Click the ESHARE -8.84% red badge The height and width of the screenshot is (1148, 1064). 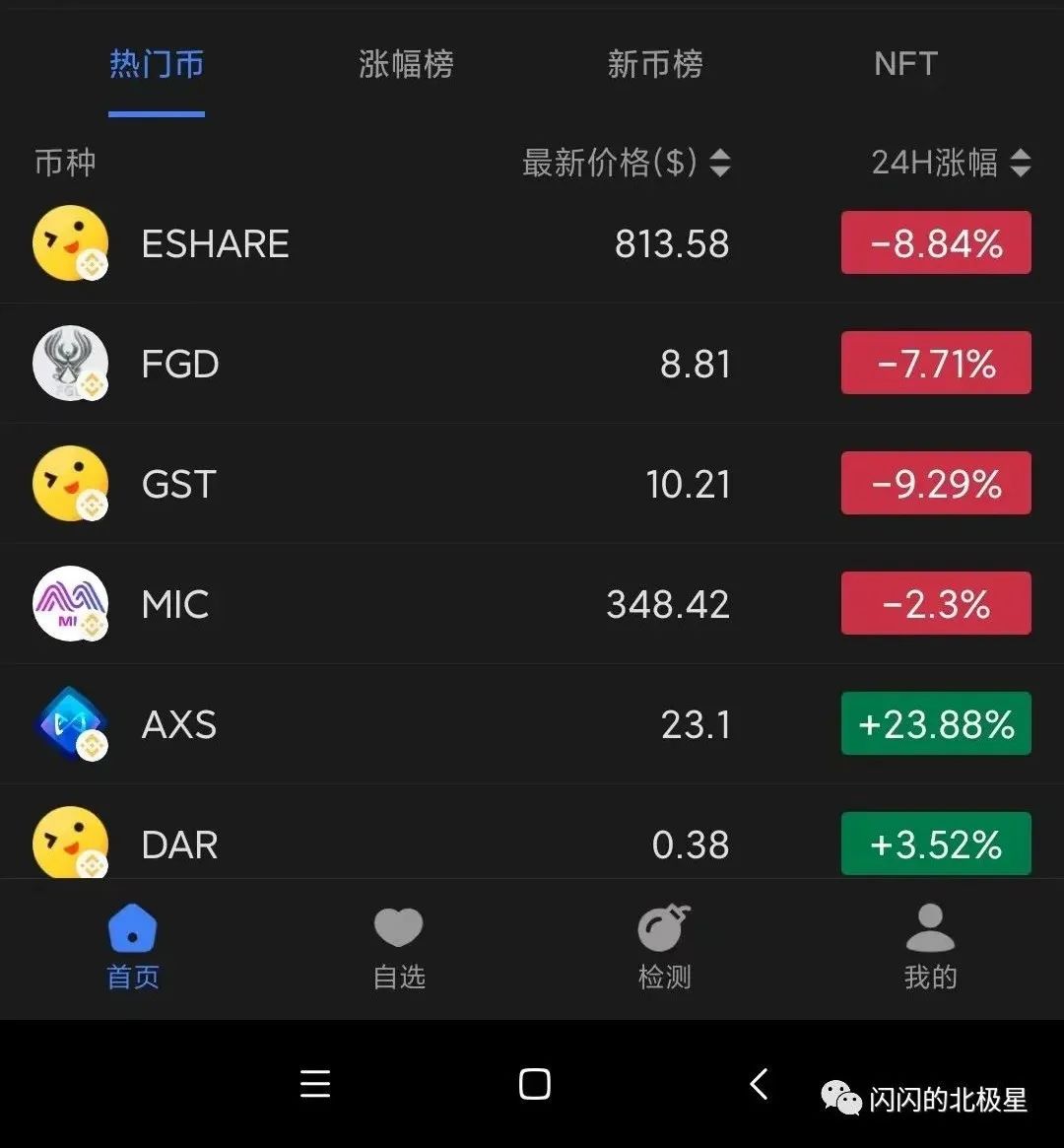tap(935, 242)
